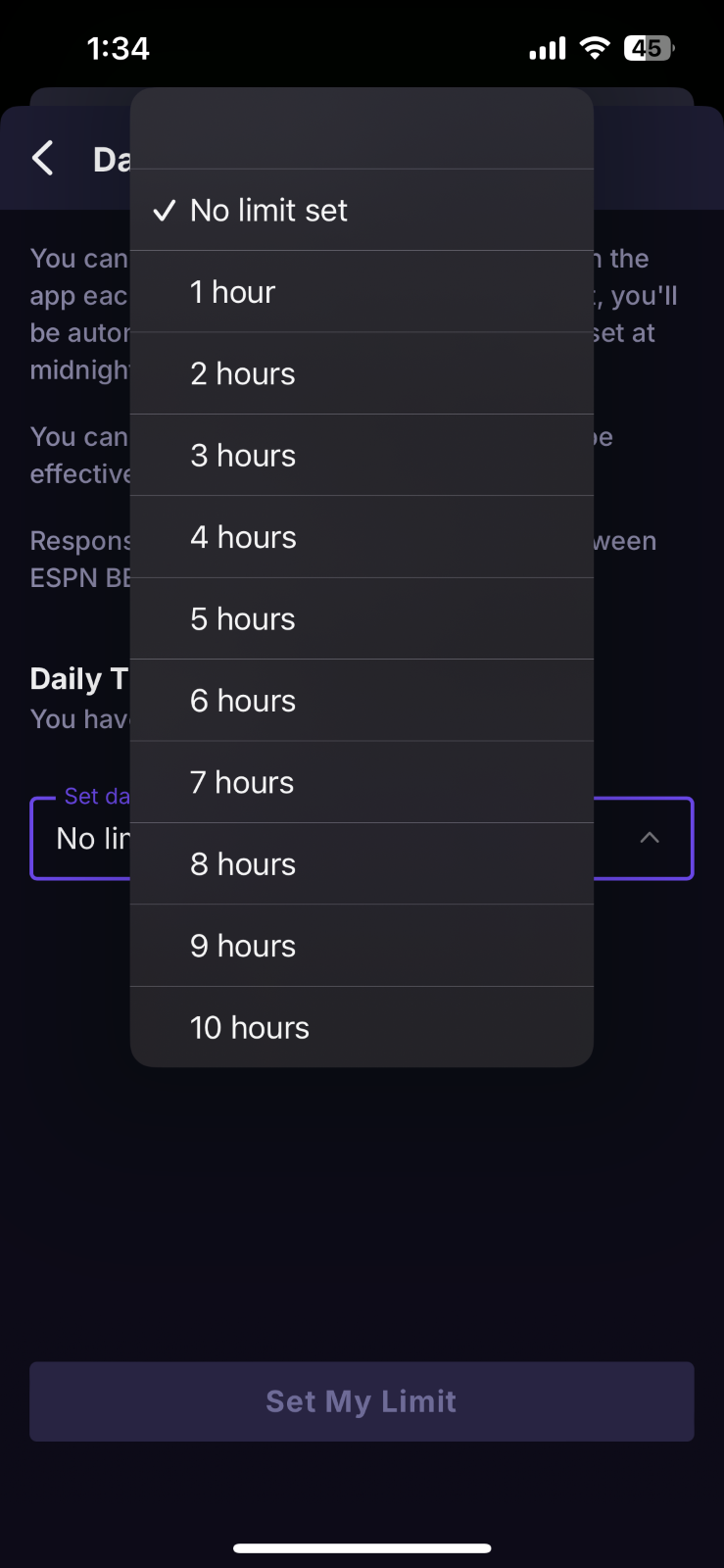Screen dimensions: 724x1568
Task: Select 7 hours from the dropdown
Action: [x=362, y=782]
